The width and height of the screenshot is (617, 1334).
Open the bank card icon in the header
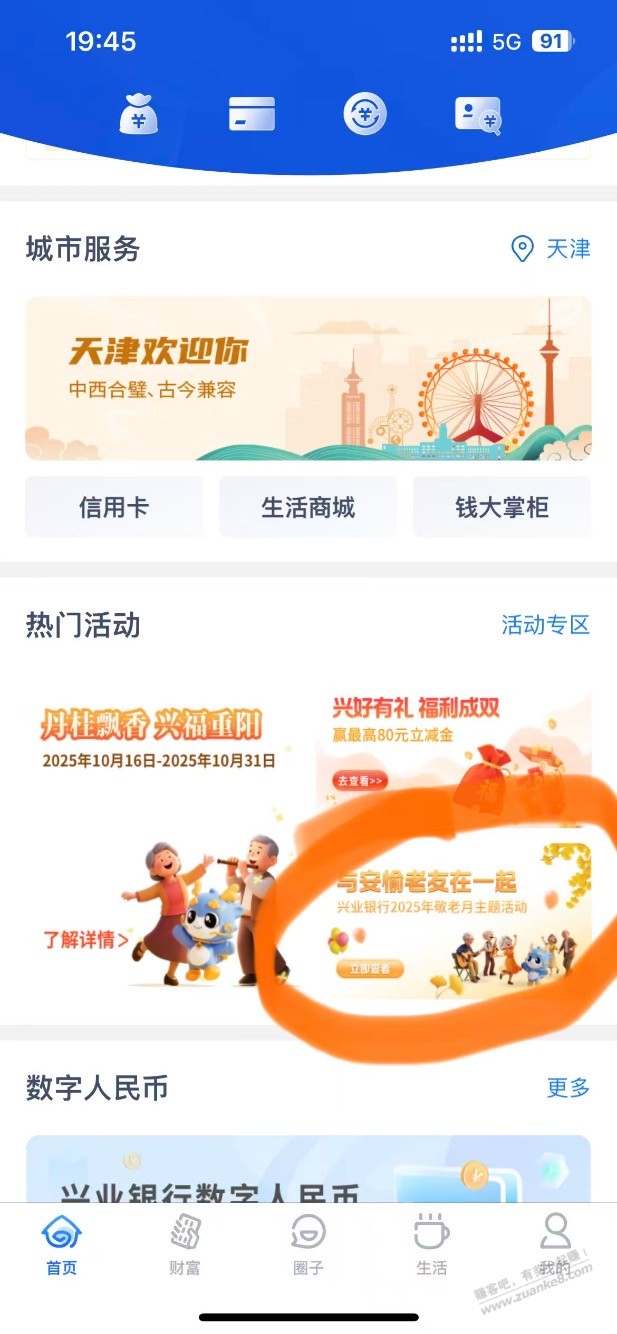[251, 114]
